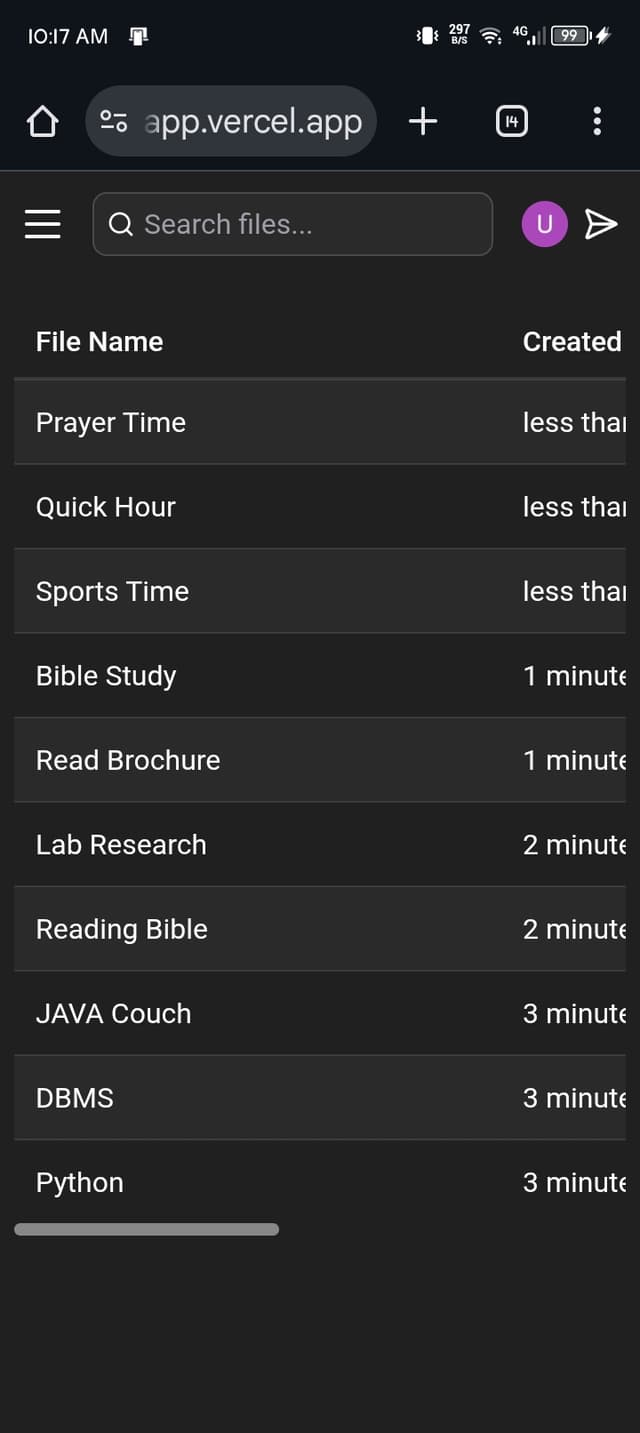Open the user avatar profile
Viewport: 640px width, 1433px height.
544,224
